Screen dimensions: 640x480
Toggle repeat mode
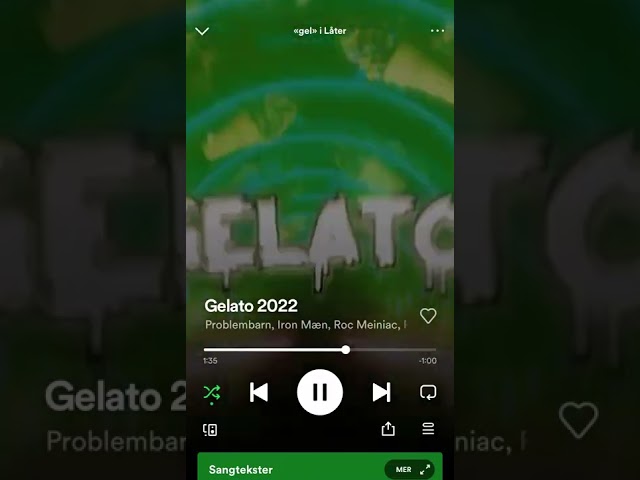(x=428, y=392)
